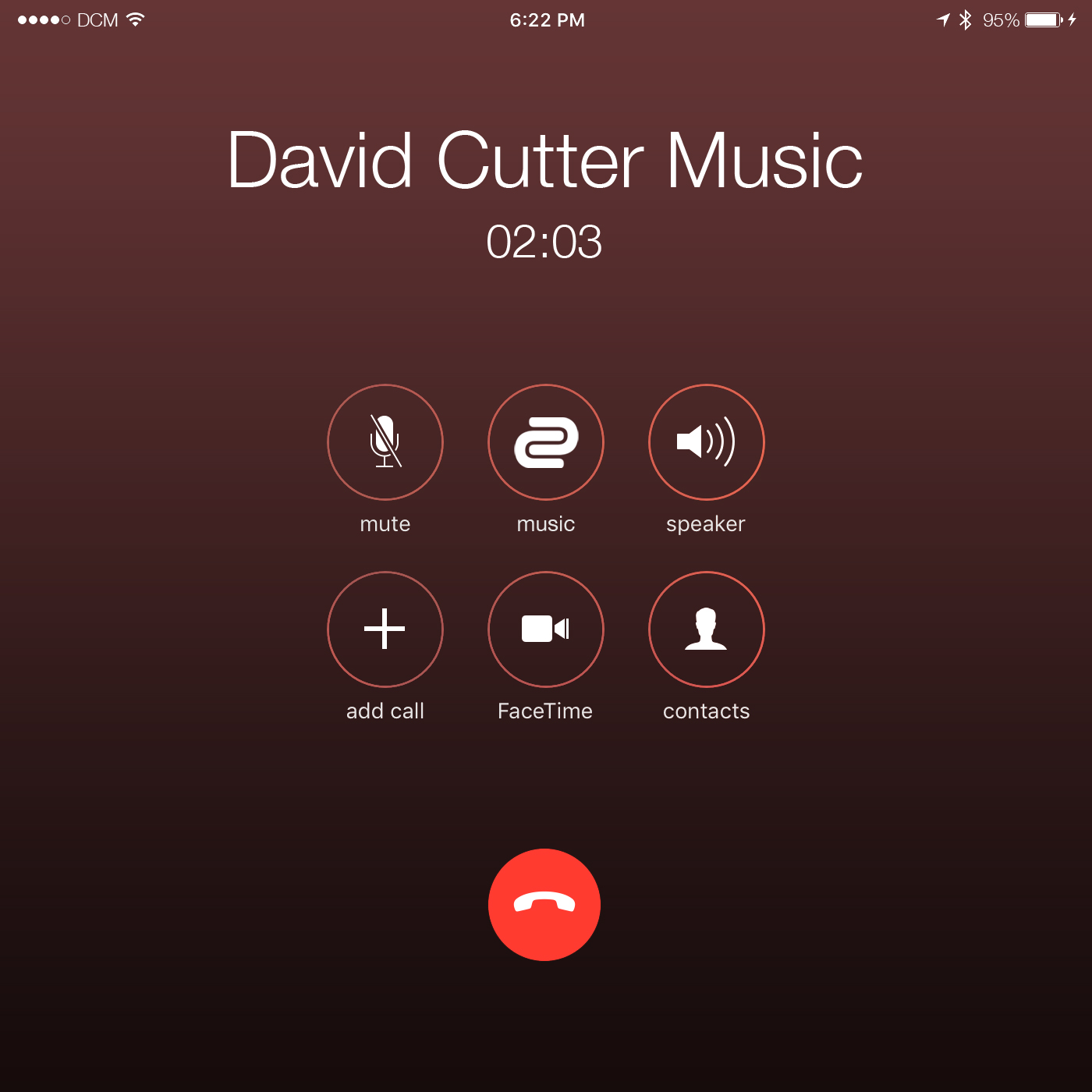Open contacts during the call
Screen dimensions: 1092x1092
[x=706, y=629]
